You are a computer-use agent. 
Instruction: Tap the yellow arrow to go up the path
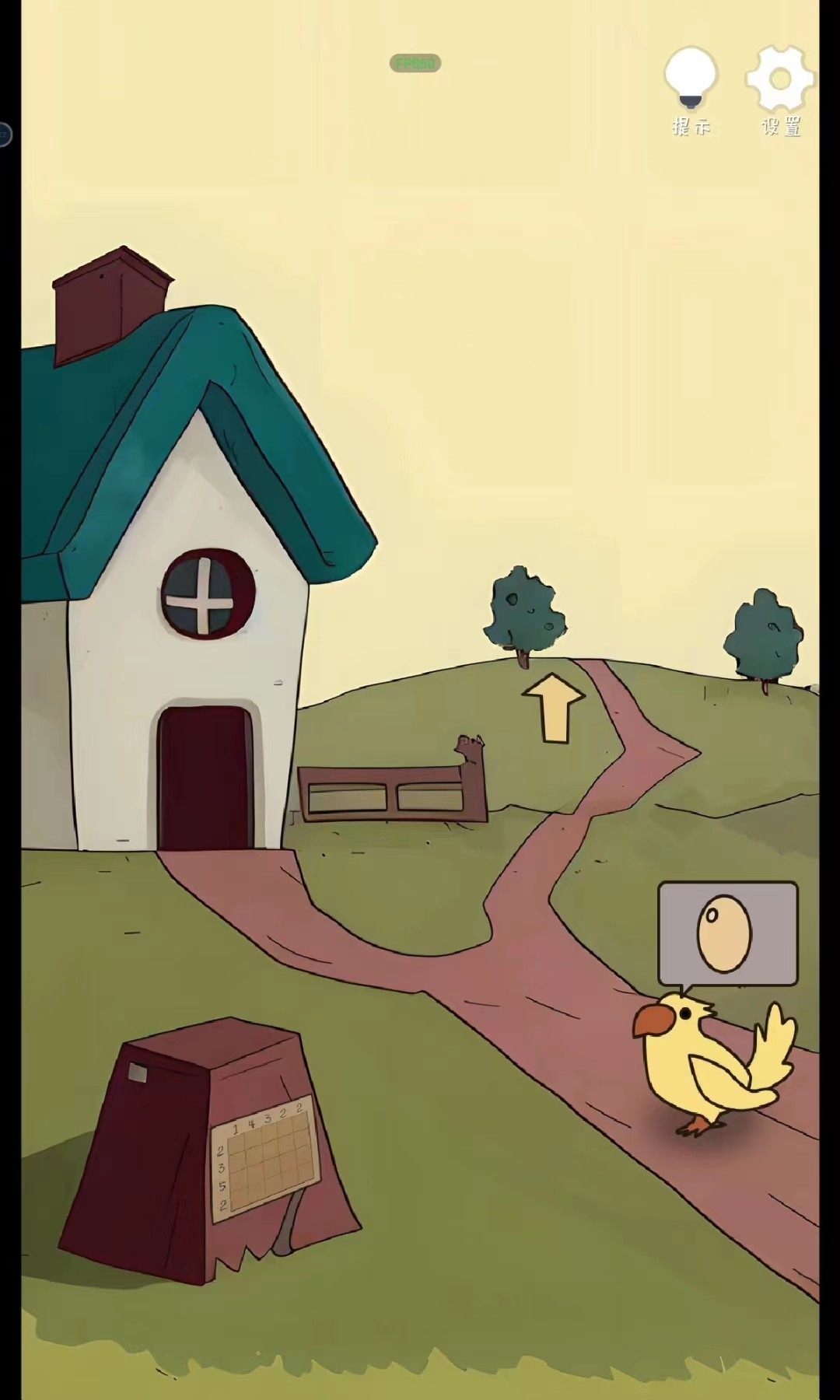pyautogui.click(x=553, y=706)
